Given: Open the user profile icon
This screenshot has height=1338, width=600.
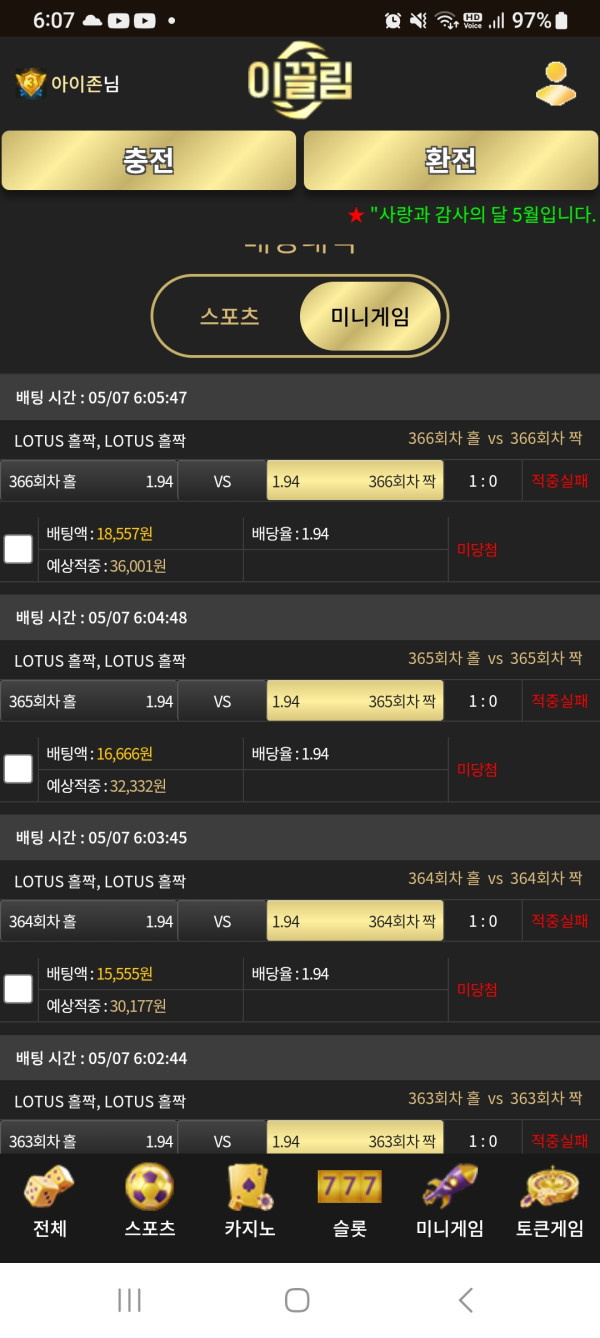Looking at the screenshot, I should coord(556,84).
